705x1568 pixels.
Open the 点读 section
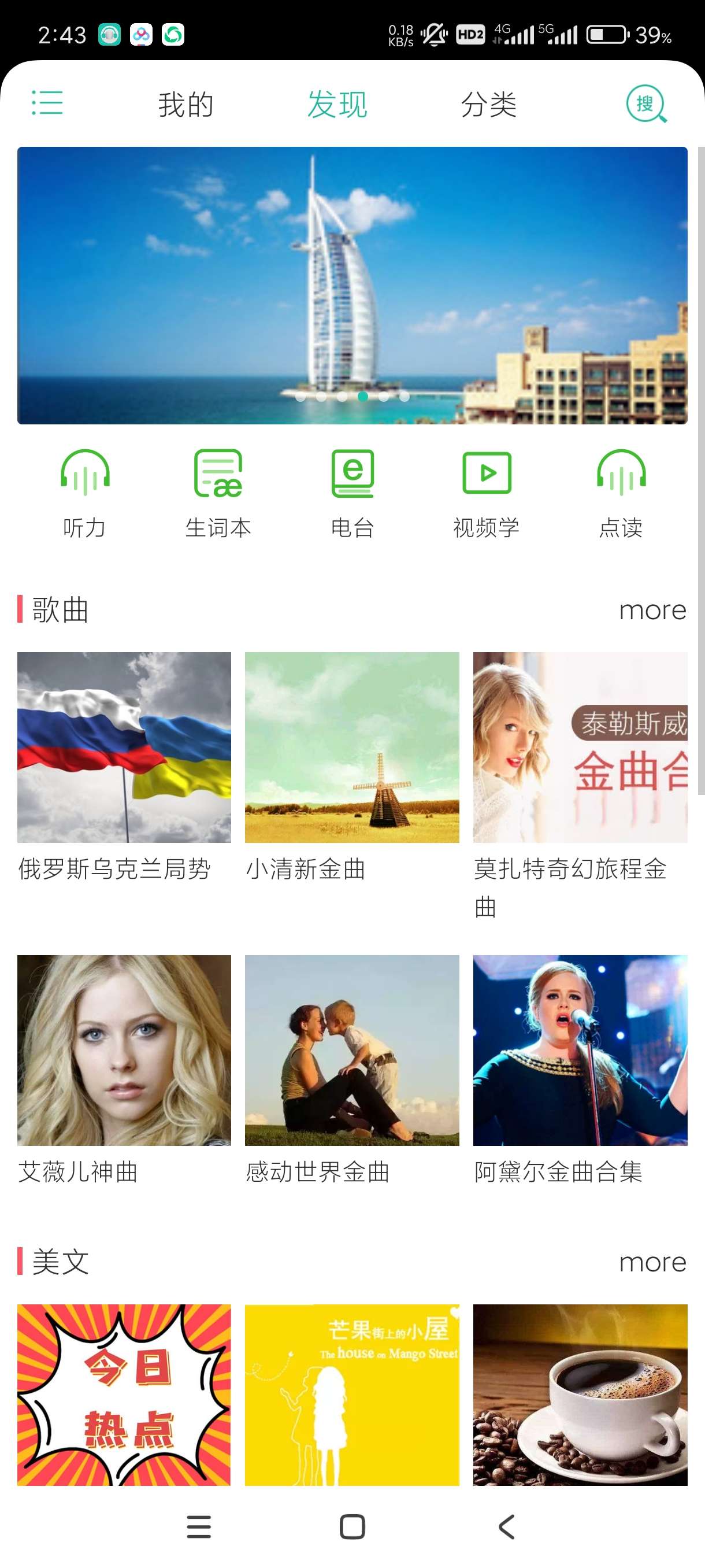621,493
